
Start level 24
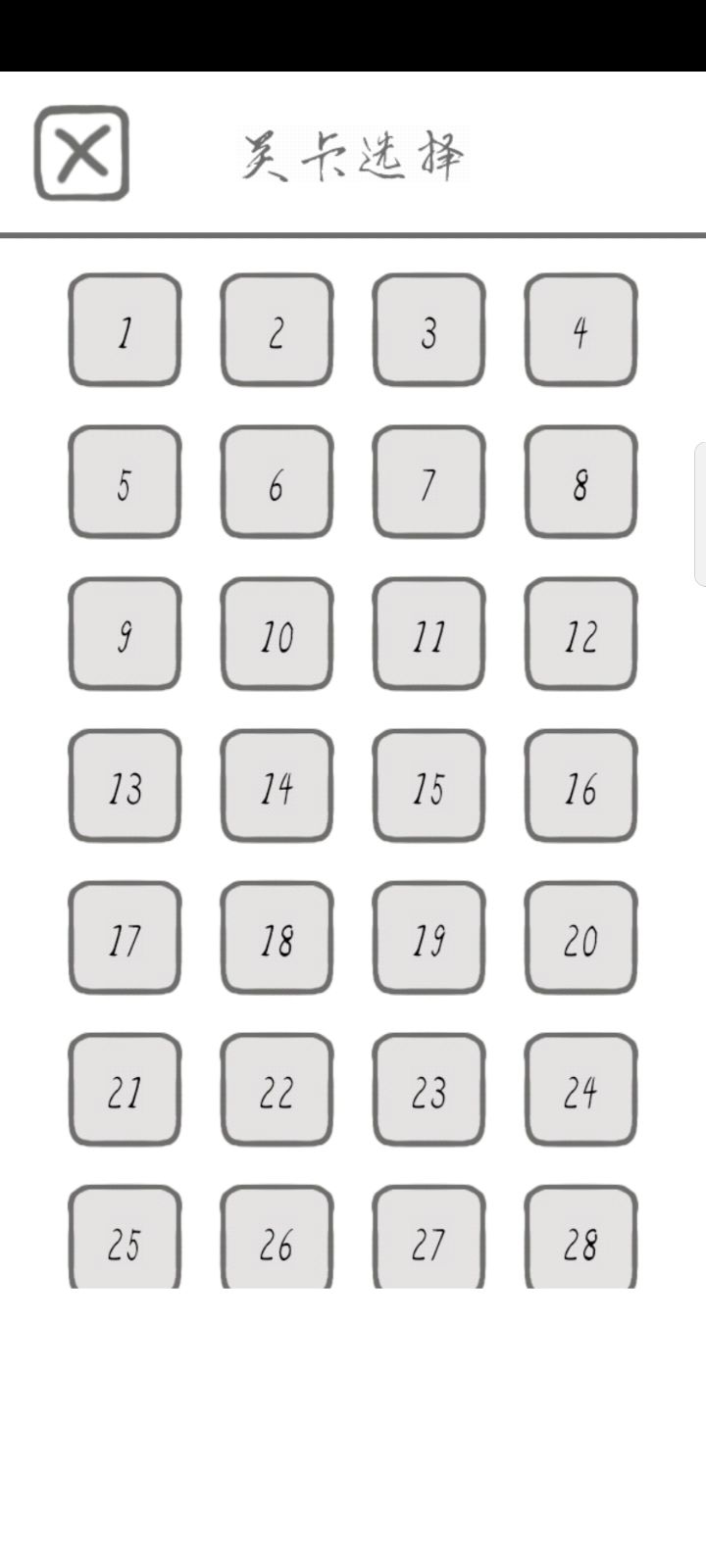click(x=580, y=1090)
